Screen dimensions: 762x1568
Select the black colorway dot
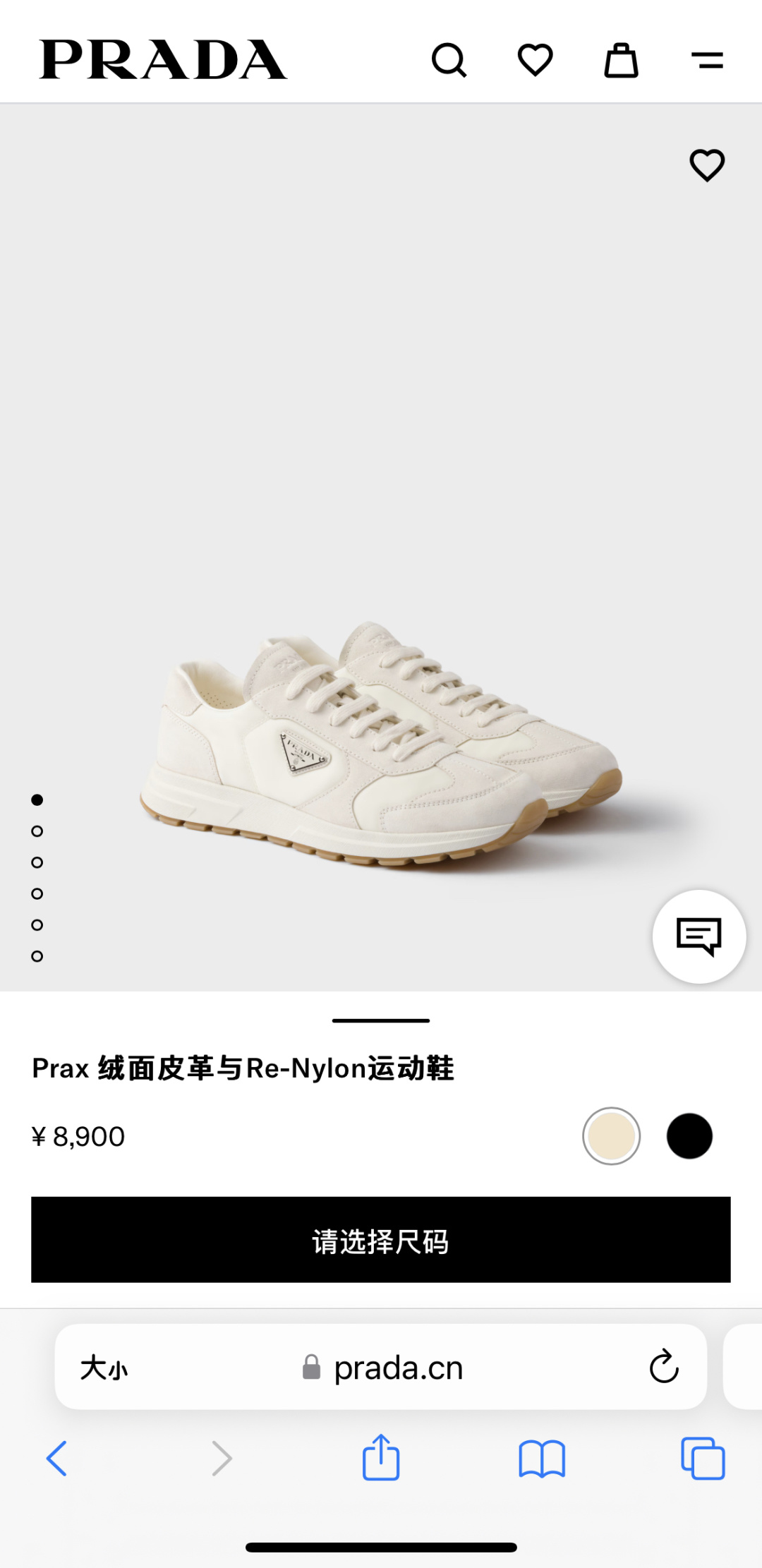(689, 1135)
